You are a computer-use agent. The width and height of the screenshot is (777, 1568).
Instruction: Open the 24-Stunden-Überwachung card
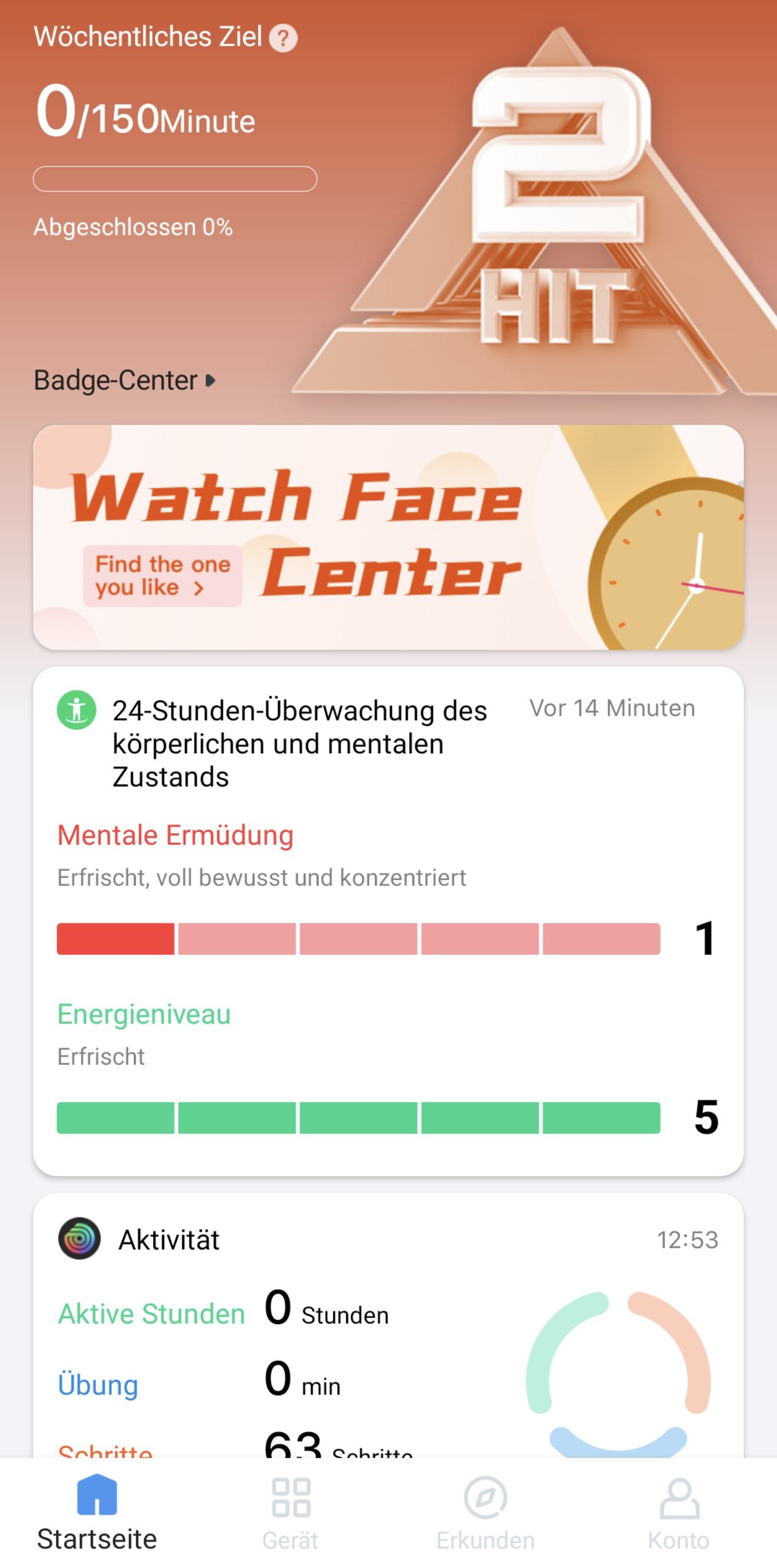tap(388, 921)
